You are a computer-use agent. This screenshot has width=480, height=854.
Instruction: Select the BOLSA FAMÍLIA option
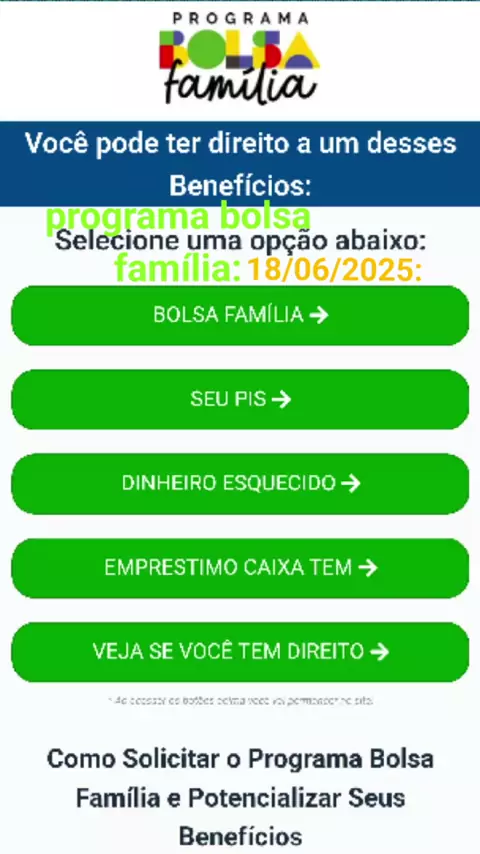tap(240, 315)
